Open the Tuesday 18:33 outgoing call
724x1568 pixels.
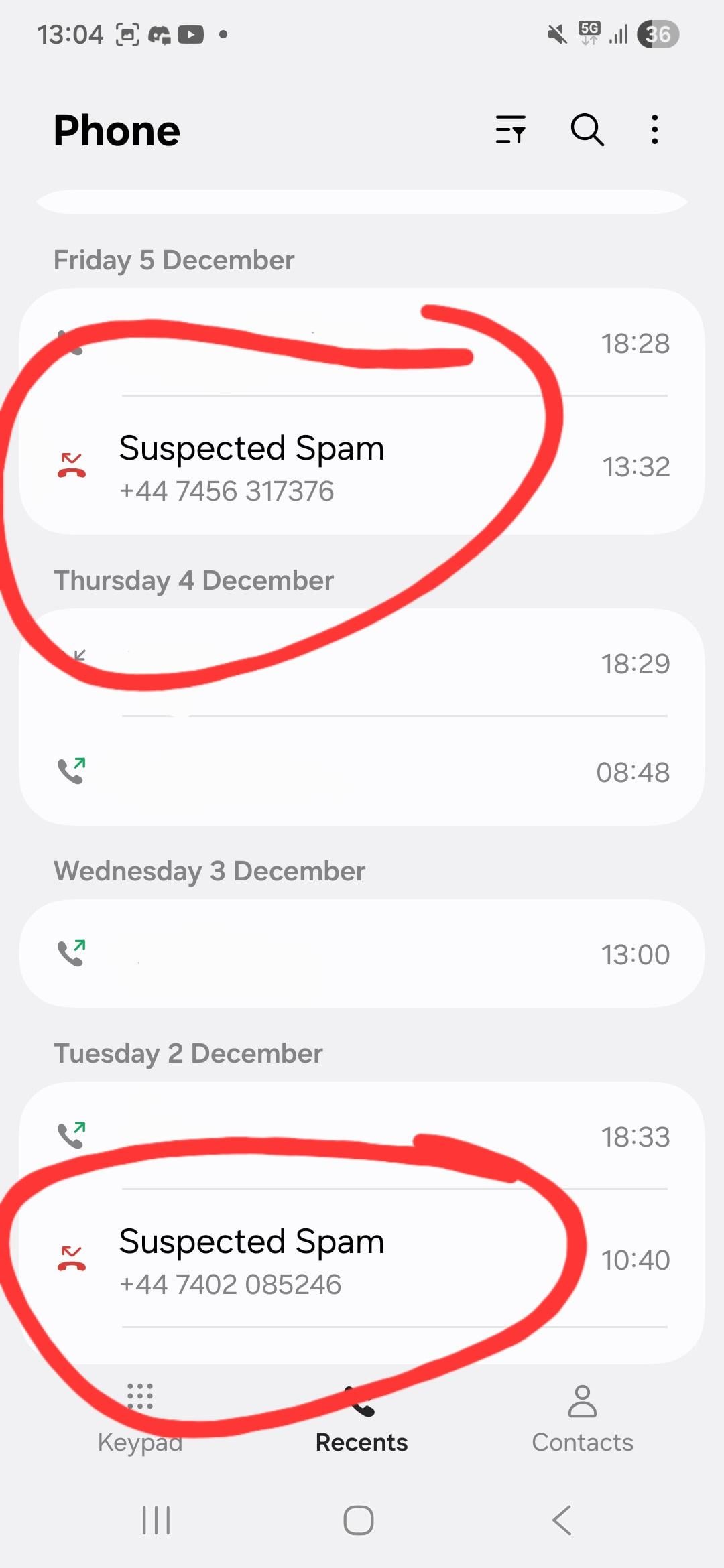(362, 1136)
